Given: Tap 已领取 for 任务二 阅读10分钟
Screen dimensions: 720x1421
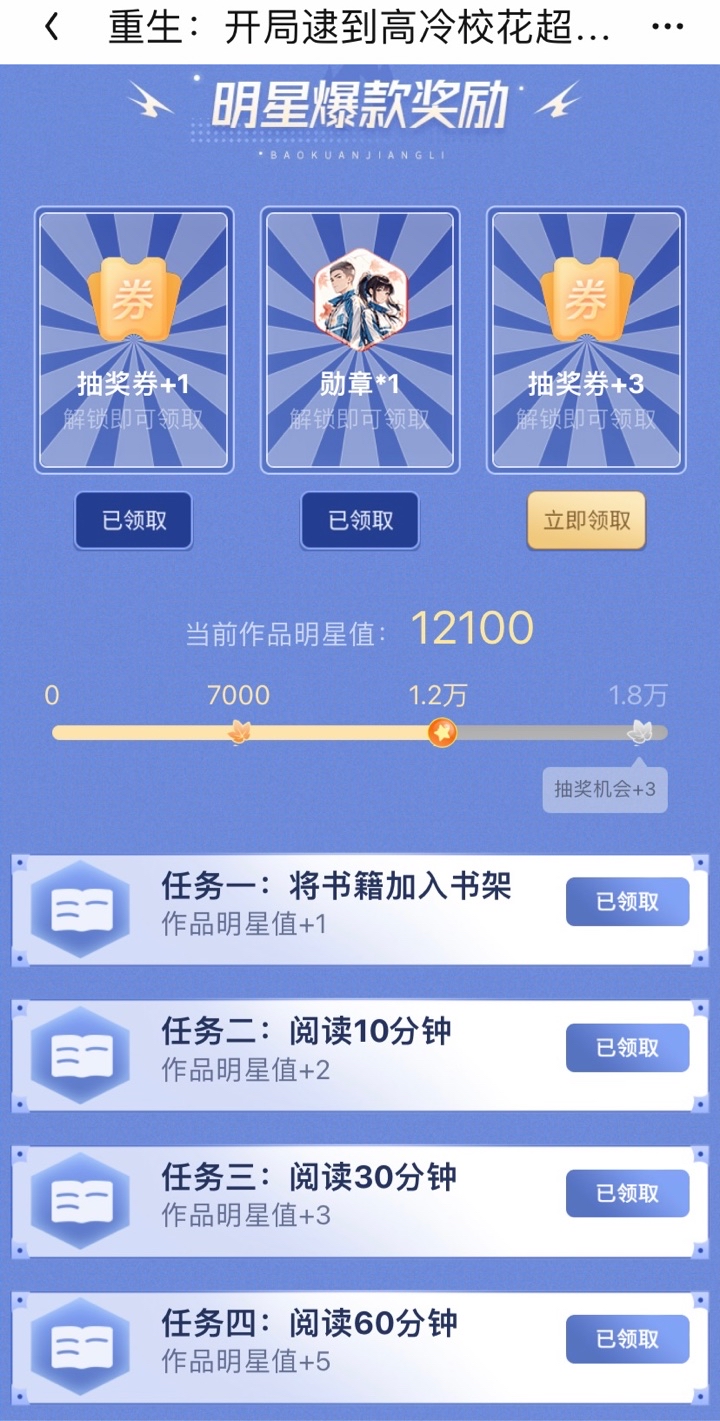Looking at the screenshot, I should [x=627, y=1048].
